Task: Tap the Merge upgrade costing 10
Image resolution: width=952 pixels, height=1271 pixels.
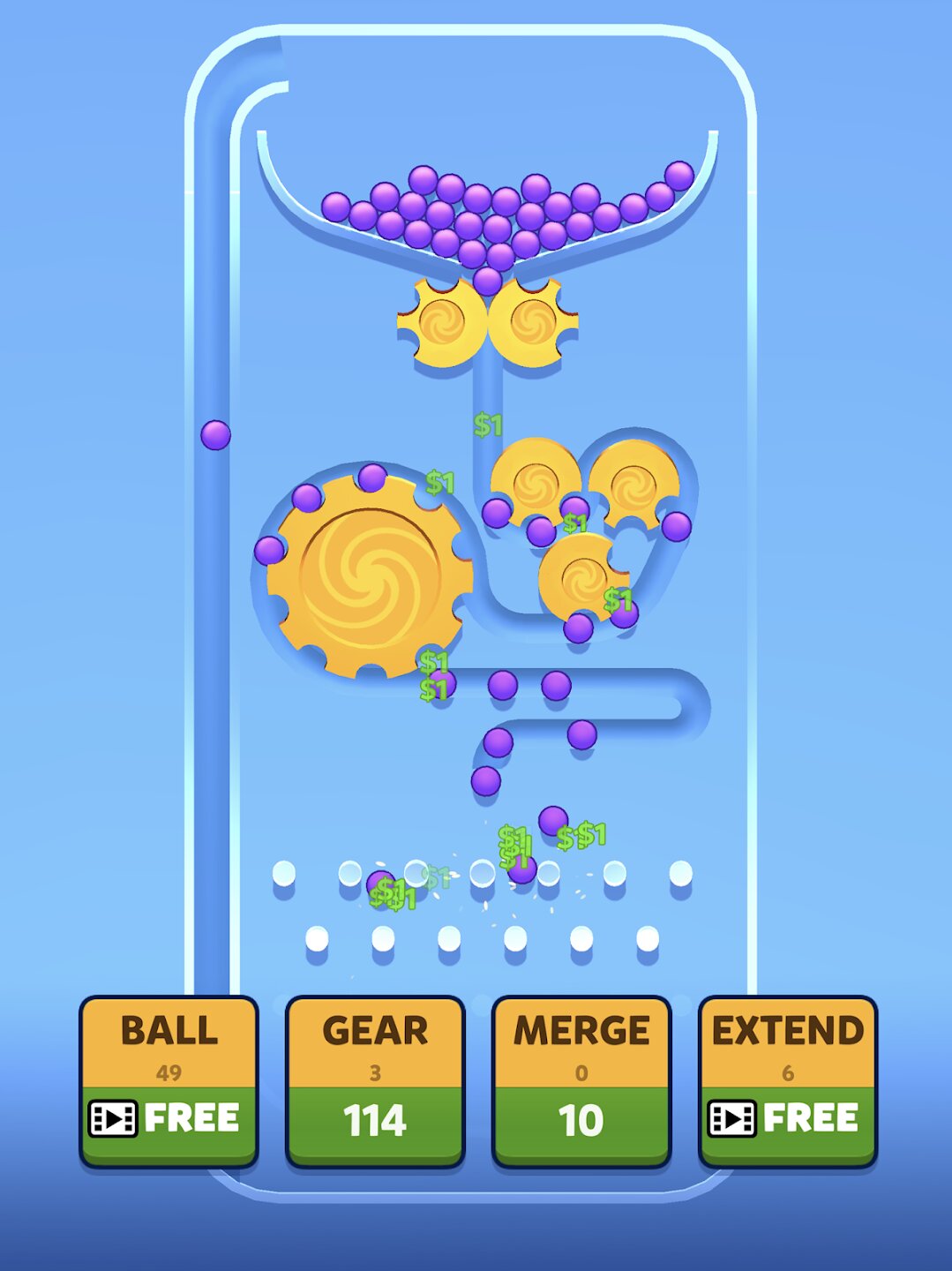Action: [x=581, y=1080]
